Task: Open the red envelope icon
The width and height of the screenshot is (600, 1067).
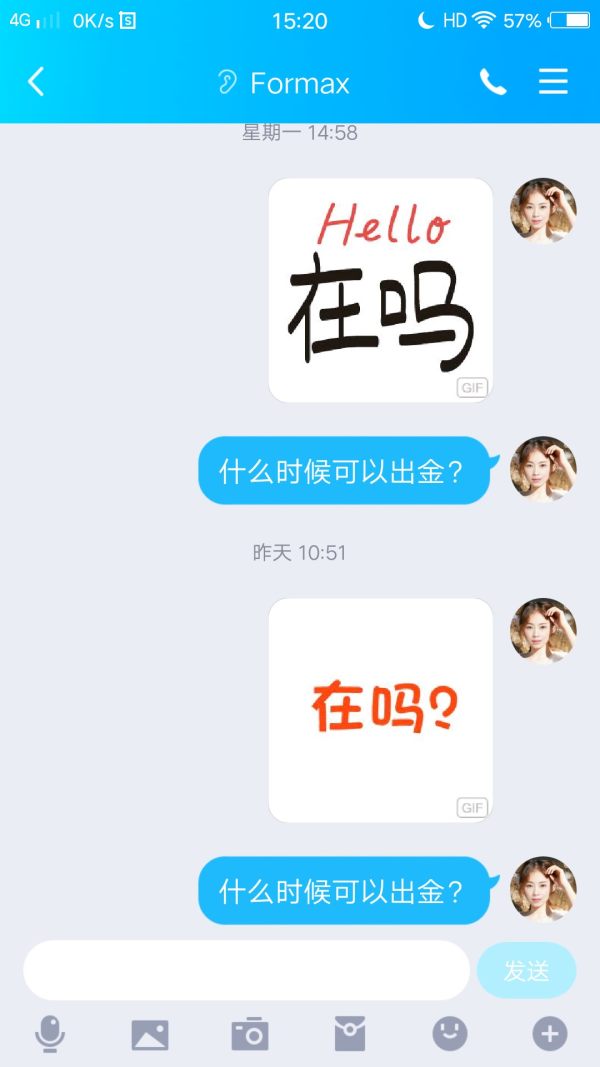Action: (x=350, y=1034)
